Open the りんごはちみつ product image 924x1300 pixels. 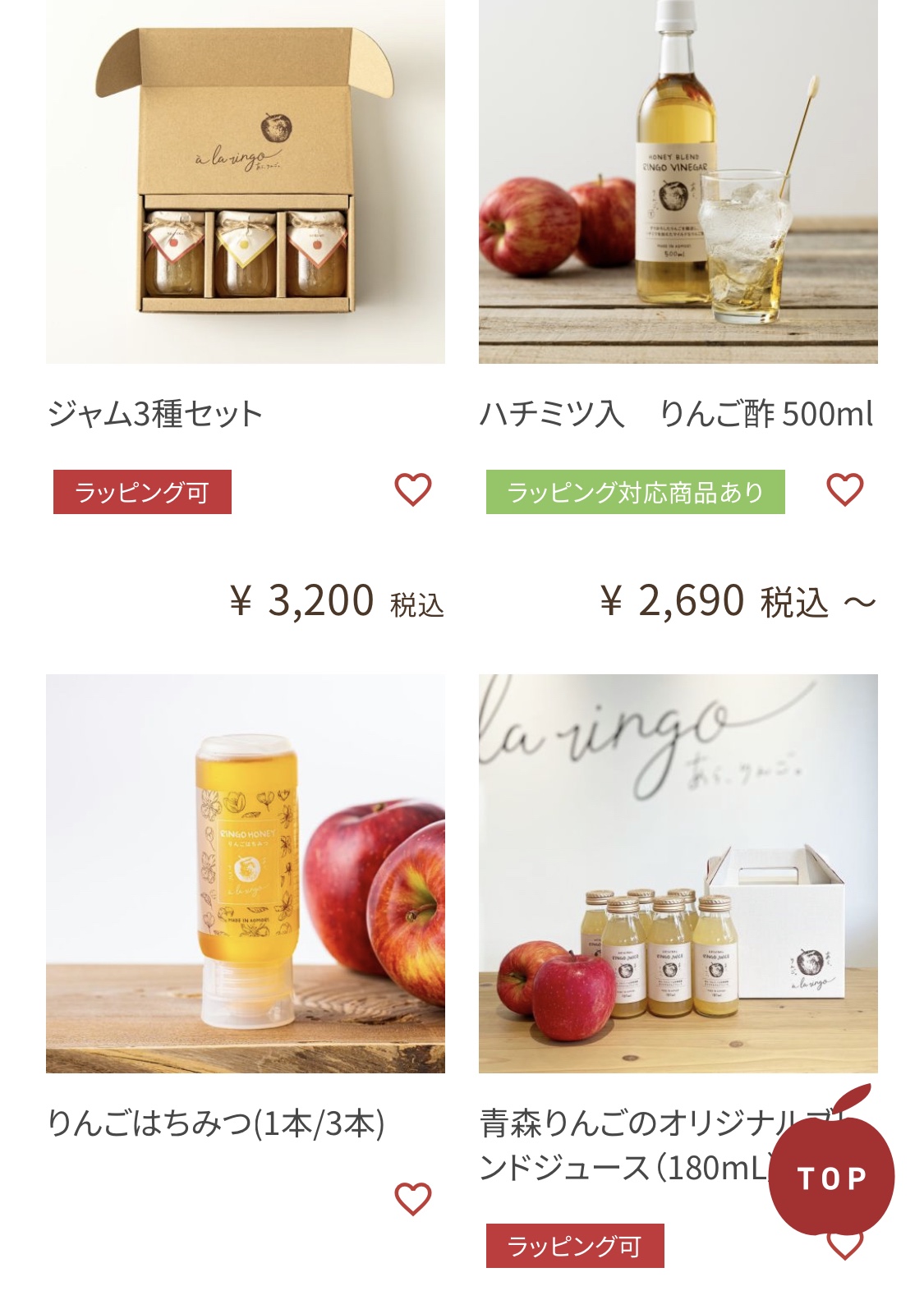pyautogui.click(x=245, y=874)
